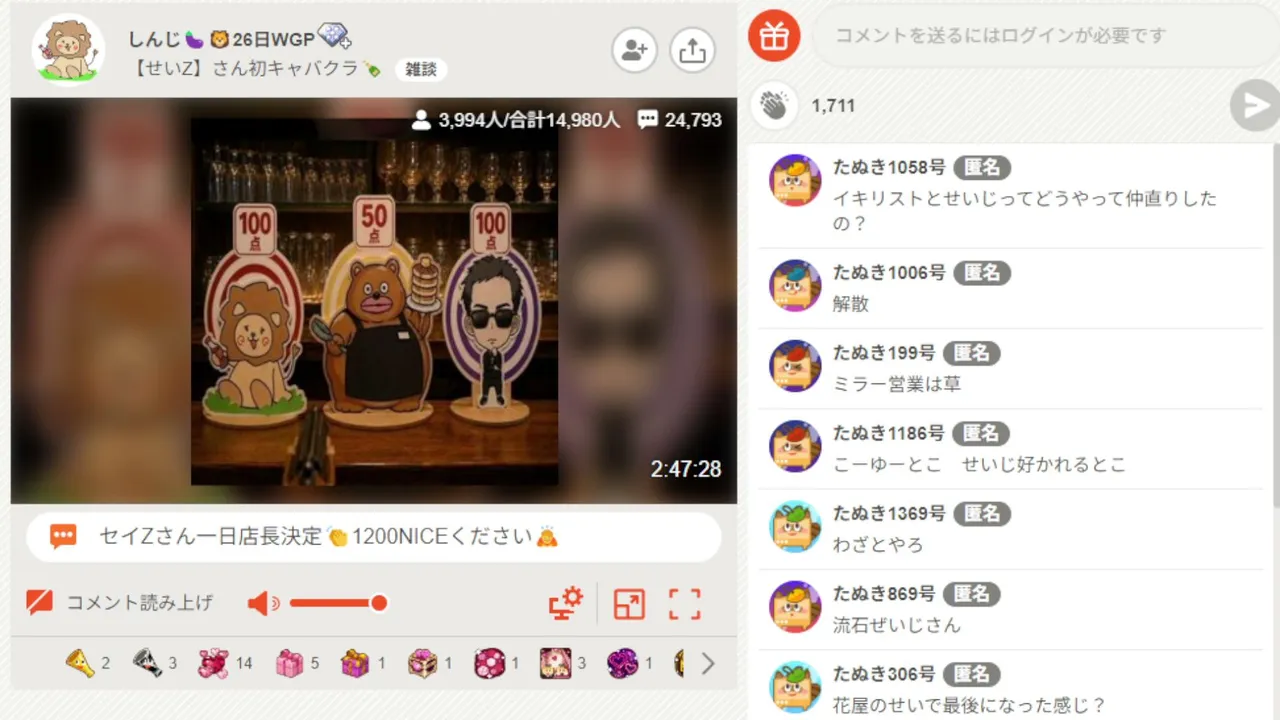The height and width of the screenshot is (720, 1280).
Task: Open the streamer's lion avatar profile
Action: tap(68, 50)
